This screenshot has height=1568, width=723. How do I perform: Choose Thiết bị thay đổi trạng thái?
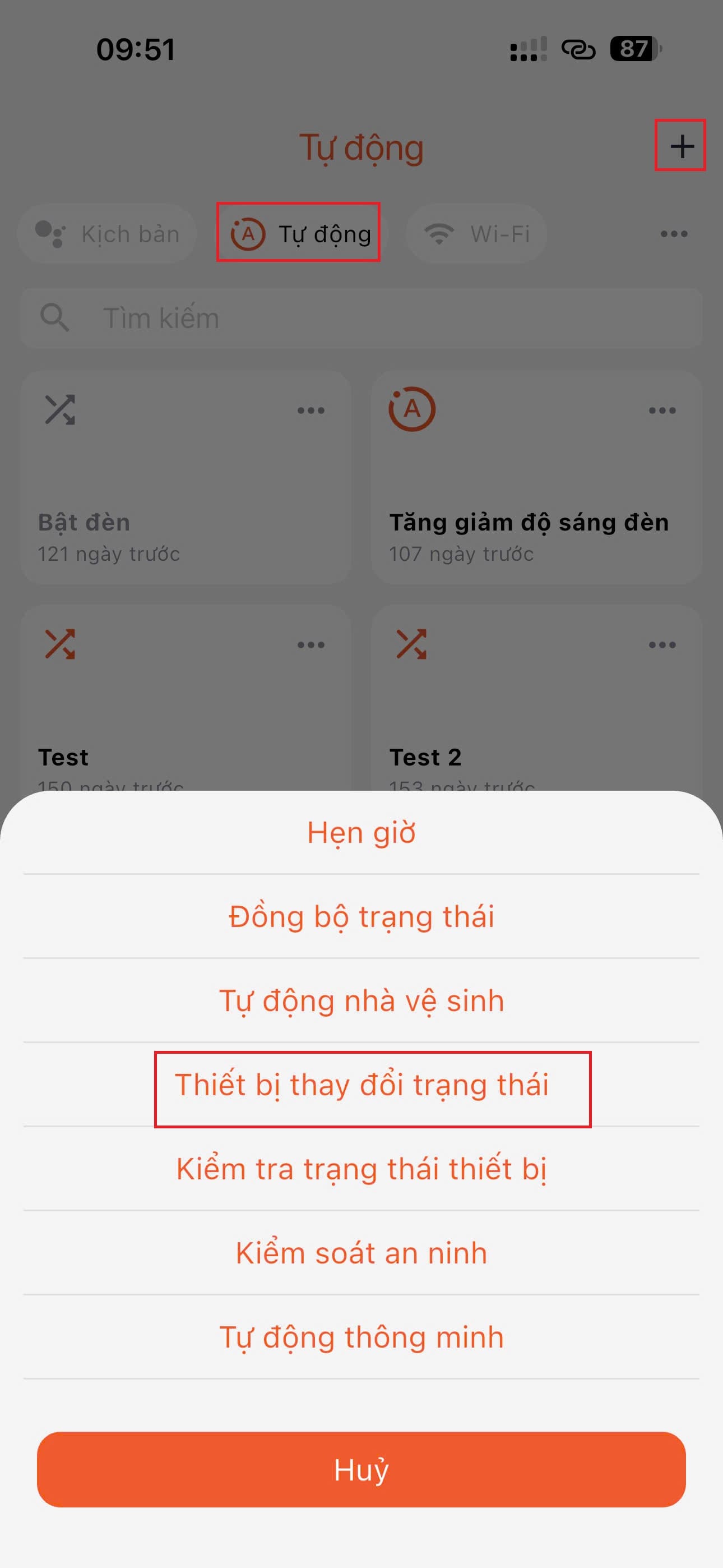point(361,1085)
